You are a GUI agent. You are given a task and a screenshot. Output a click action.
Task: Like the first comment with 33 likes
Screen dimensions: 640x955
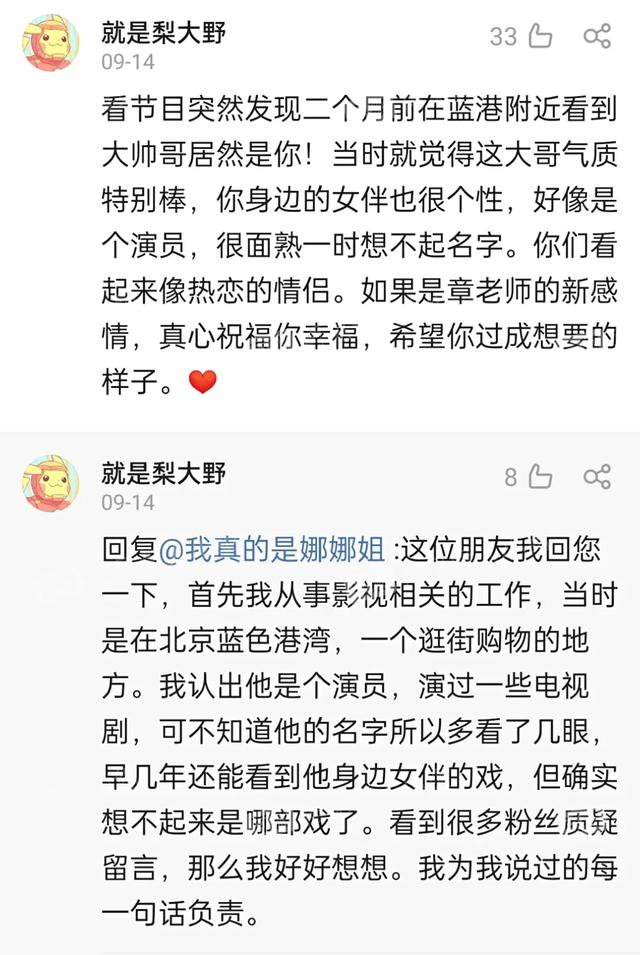(x=539, y=37)
